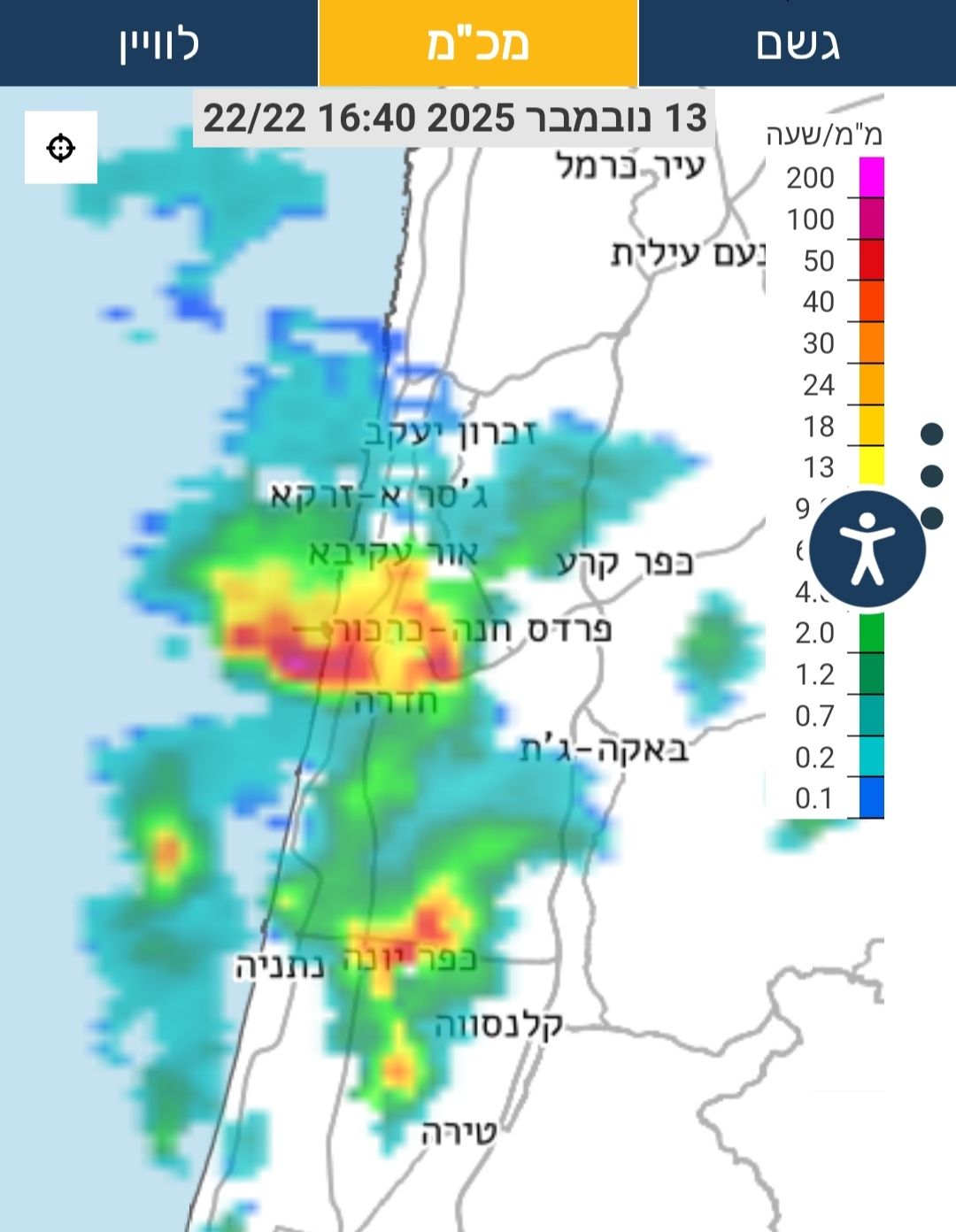
Task: Select the מכ"ם radar tab
Action: pos(478,43)
